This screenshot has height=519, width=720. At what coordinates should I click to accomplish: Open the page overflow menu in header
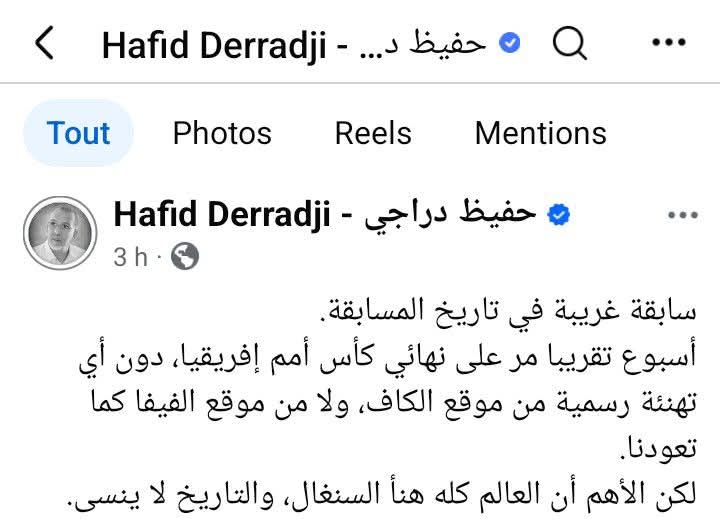pos(667,44)
